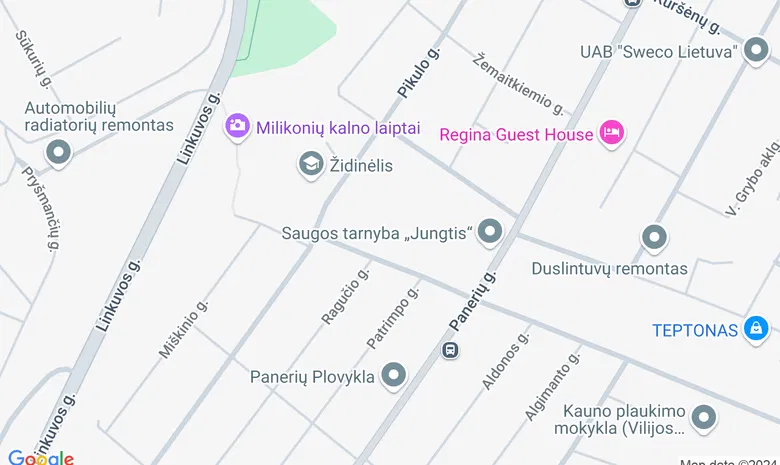Screen dimensions: 780x465
Task: Select the Duslintuvų remontas map pin
Action: point(654,238)
